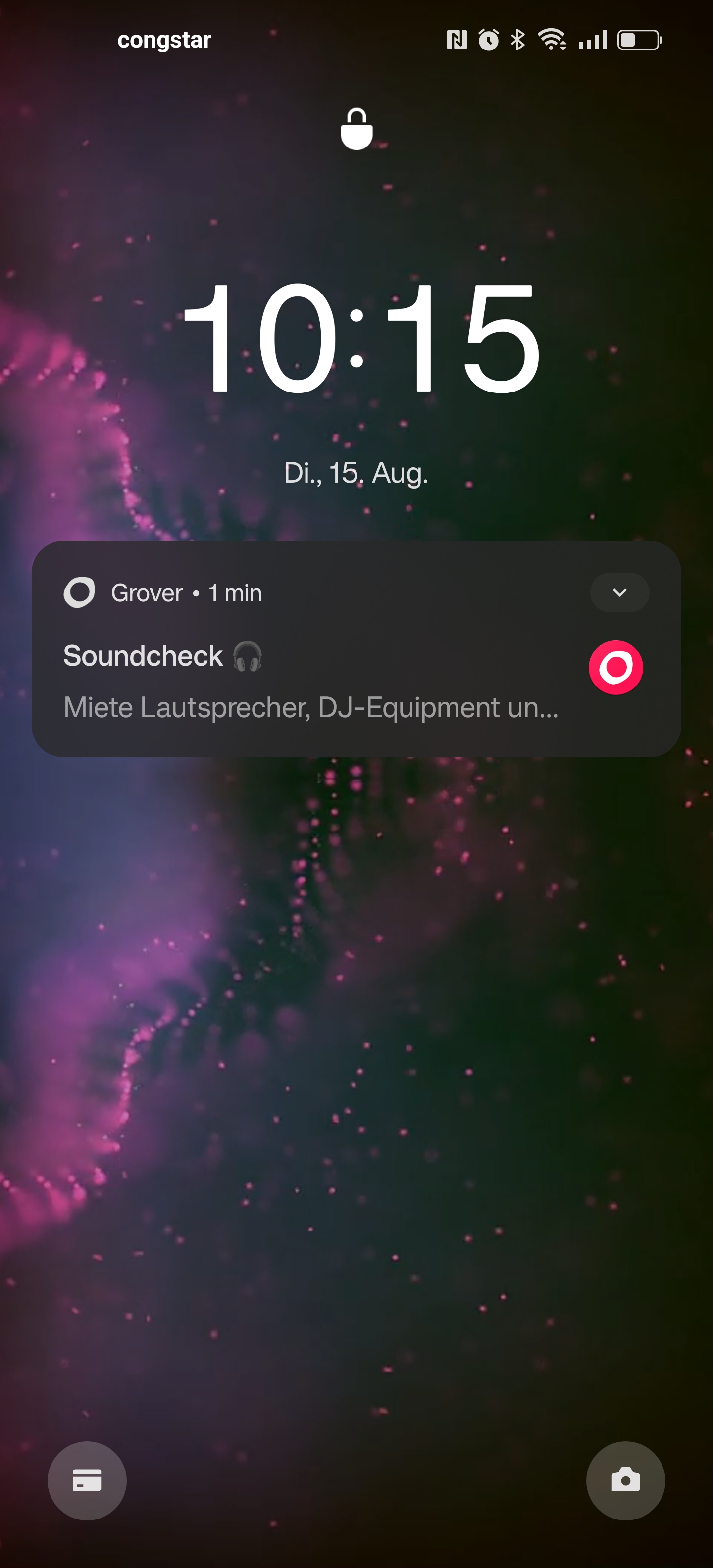The height and width of the screenshot is (1568, 713).
Task: Launch the camera shortcut
Action: (625, 1480)
